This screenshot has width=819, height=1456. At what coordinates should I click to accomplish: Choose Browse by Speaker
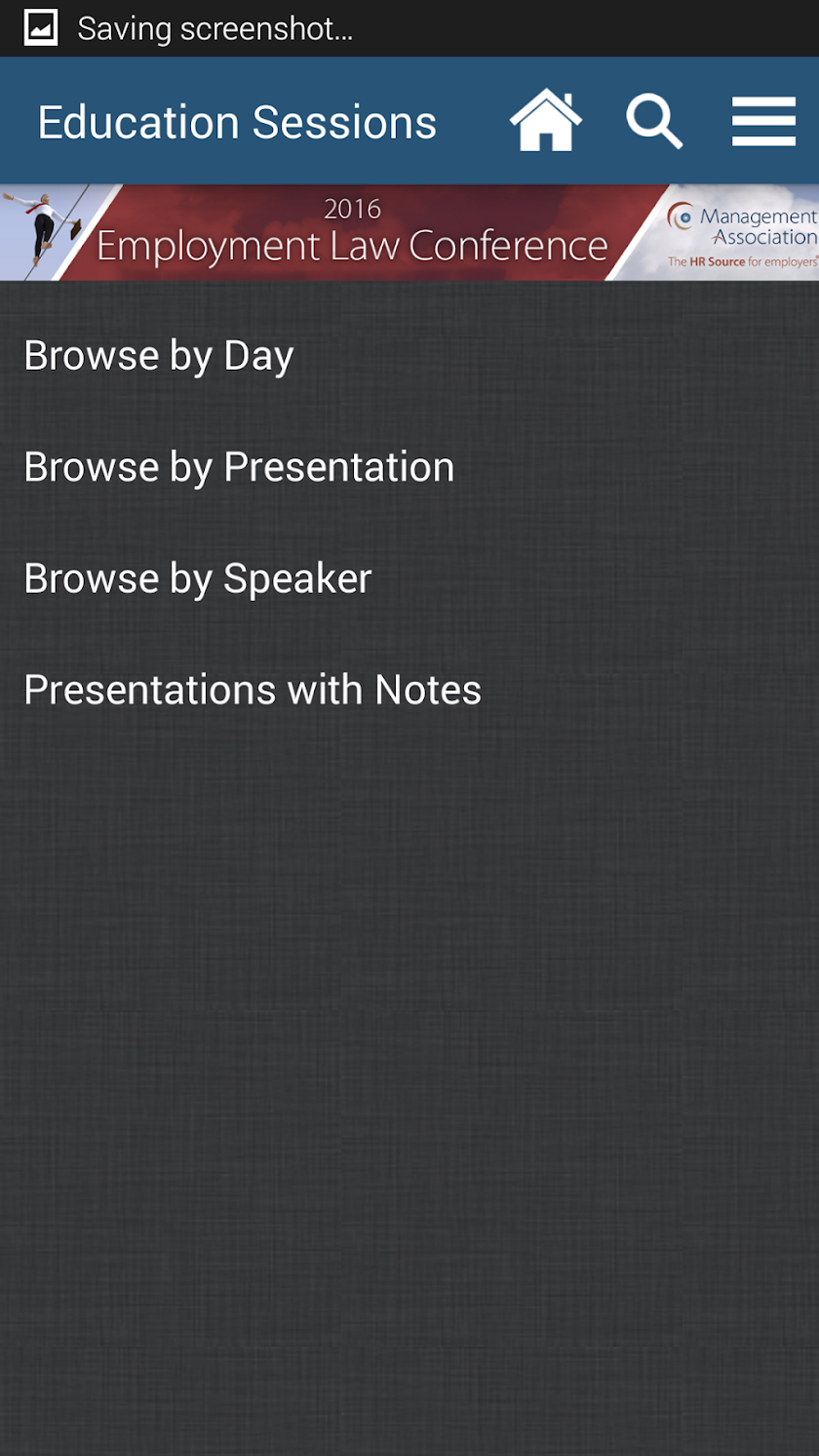pyautogui.click(x=198, y=578)
